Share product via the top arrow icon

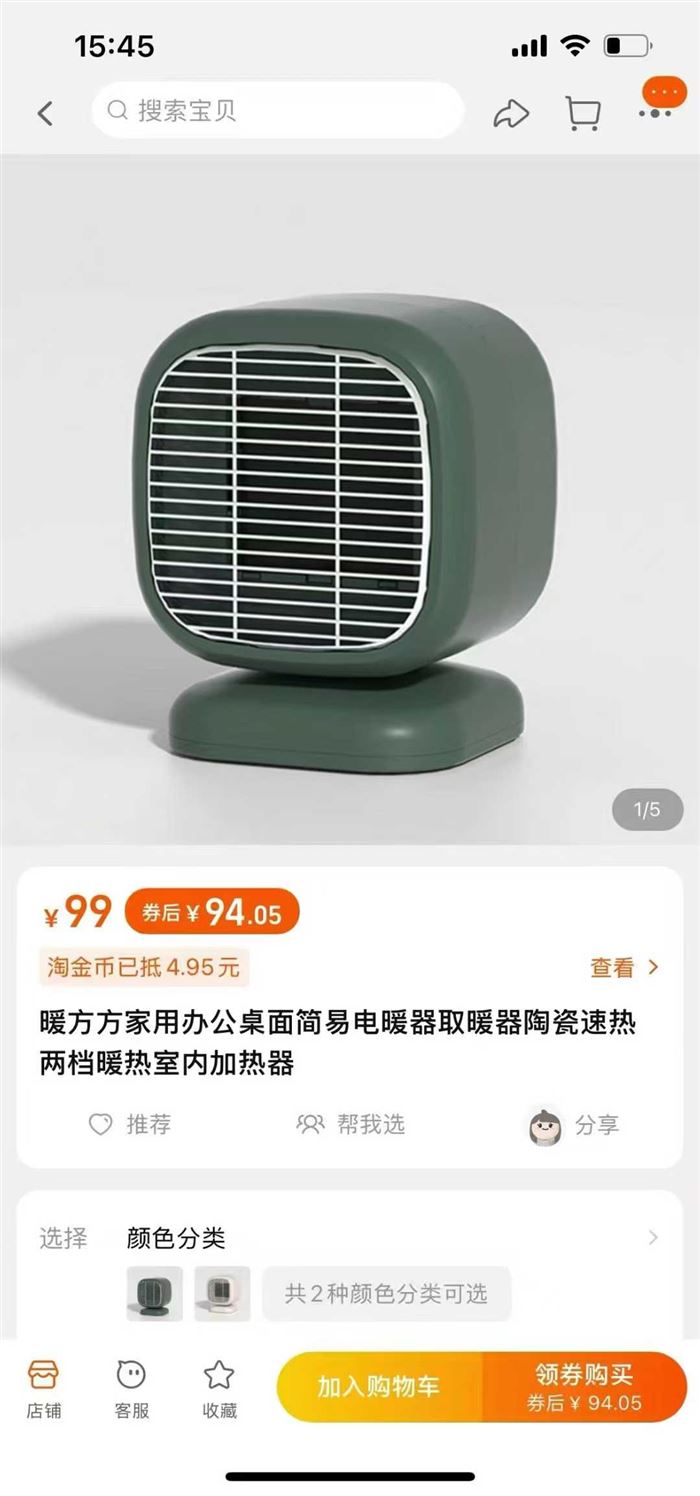(511, 113)
